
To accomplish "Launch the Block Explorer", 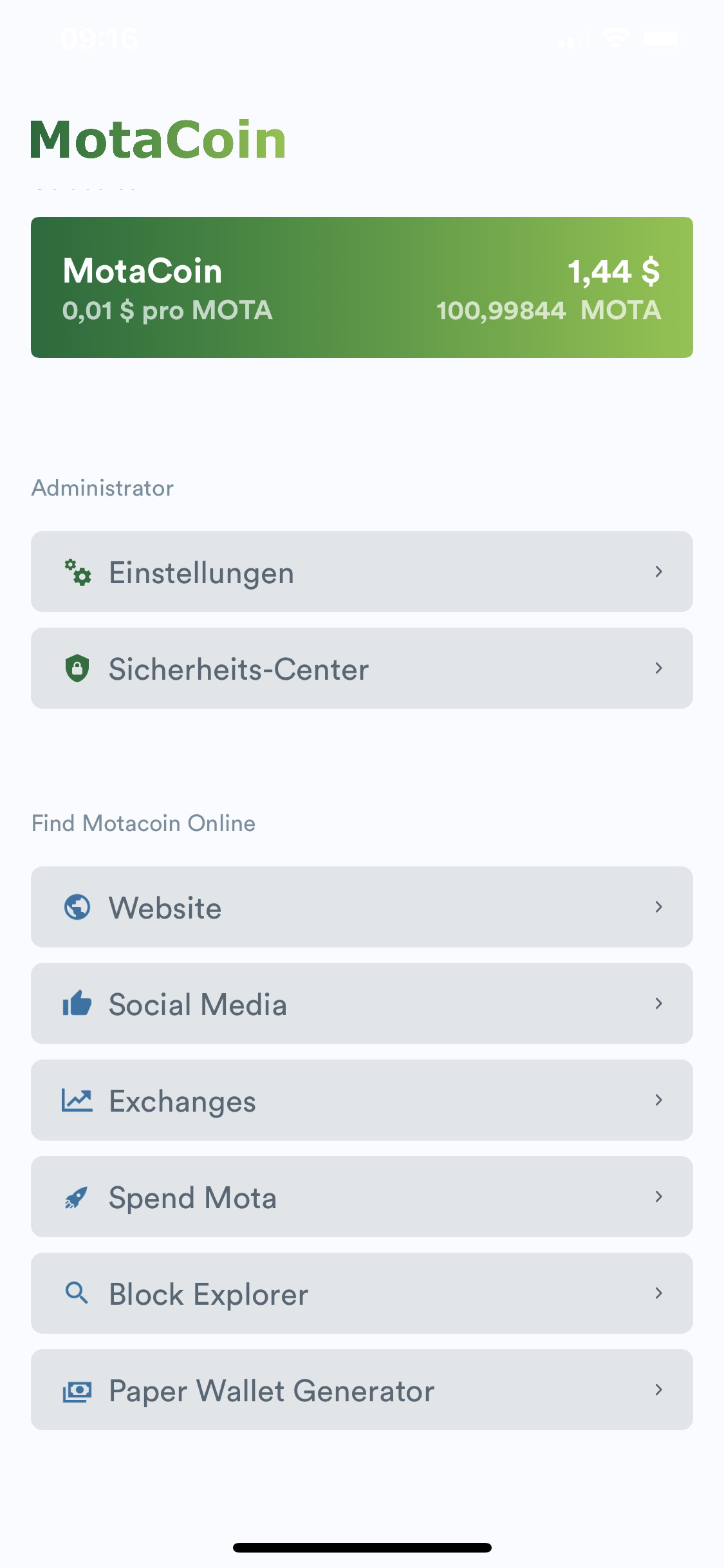I will tap(362, 1293).
